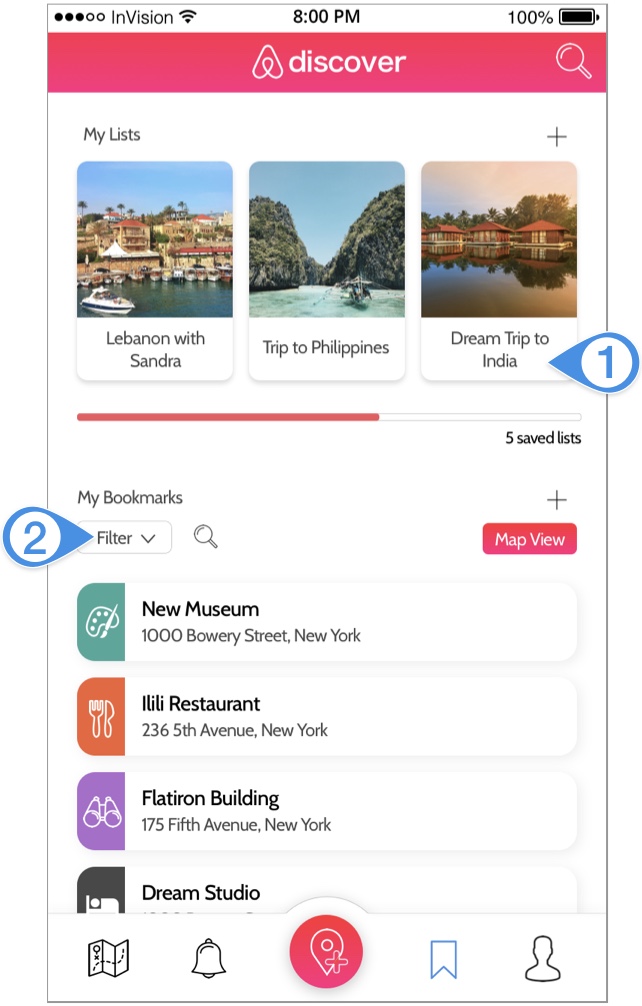Add a new list with the plus icon
Image resolution: width=642 pixels, height=1006 pixels.
[557, 137]
